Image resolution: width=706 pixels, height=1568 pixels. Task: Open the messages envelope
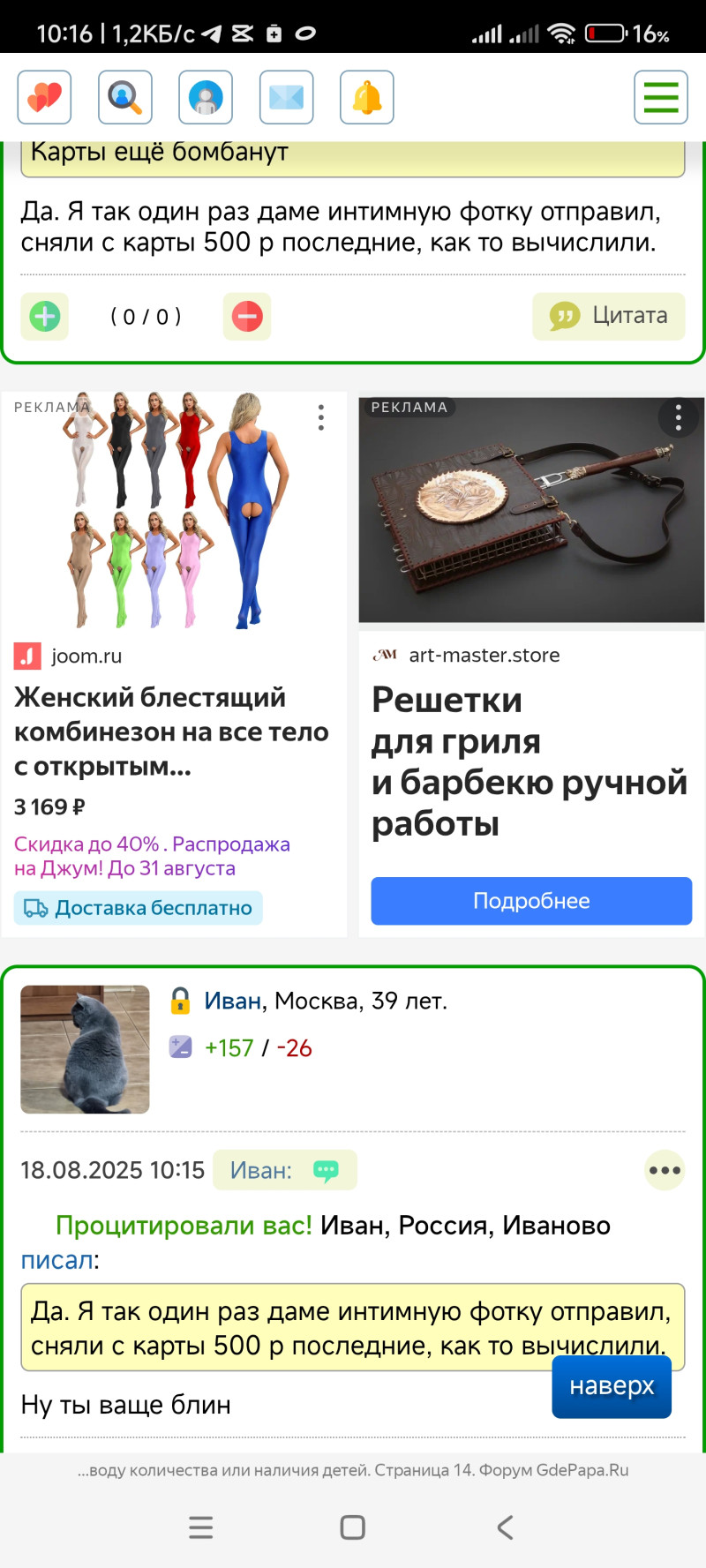click(286, 97)
